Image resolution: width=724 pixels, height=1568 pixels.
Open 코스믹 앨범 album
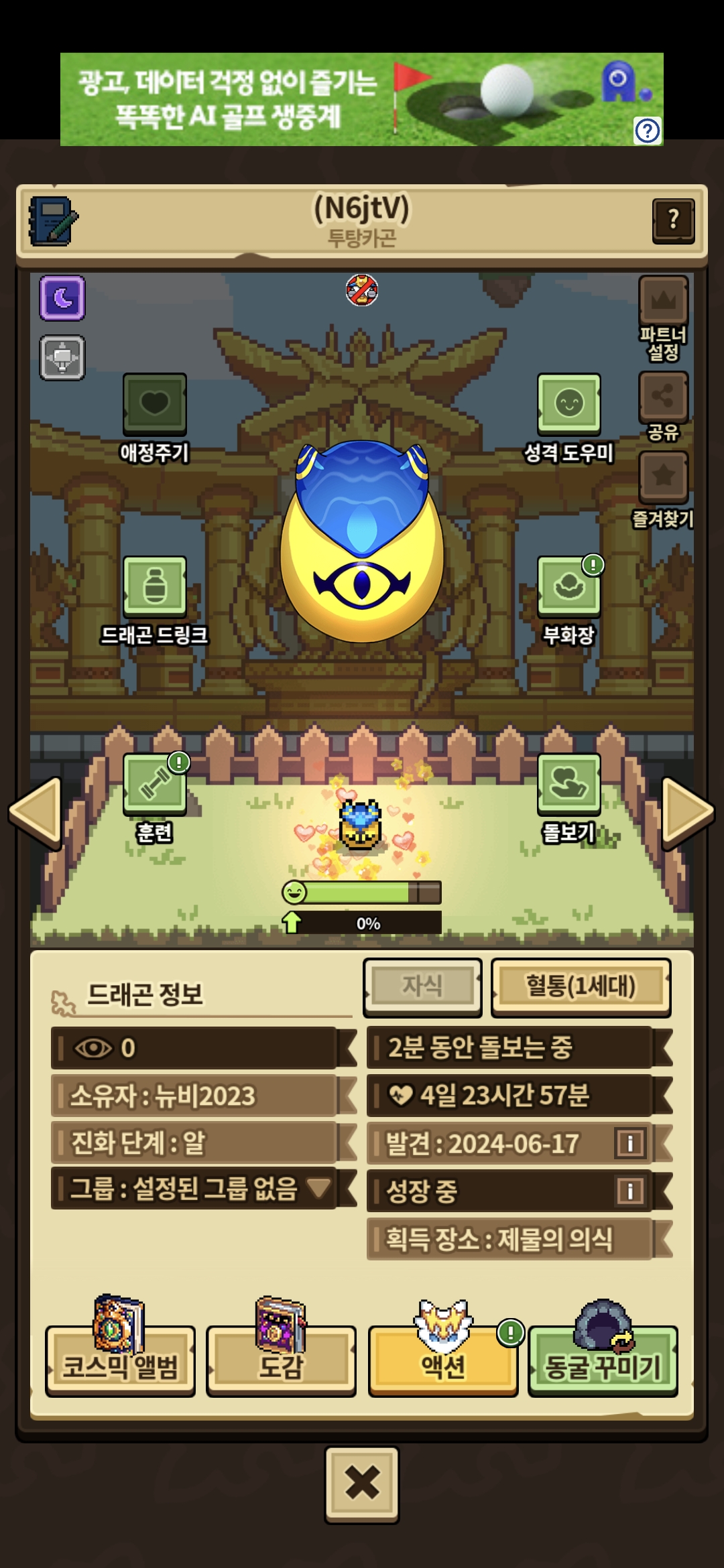(x=121, y=1362)
